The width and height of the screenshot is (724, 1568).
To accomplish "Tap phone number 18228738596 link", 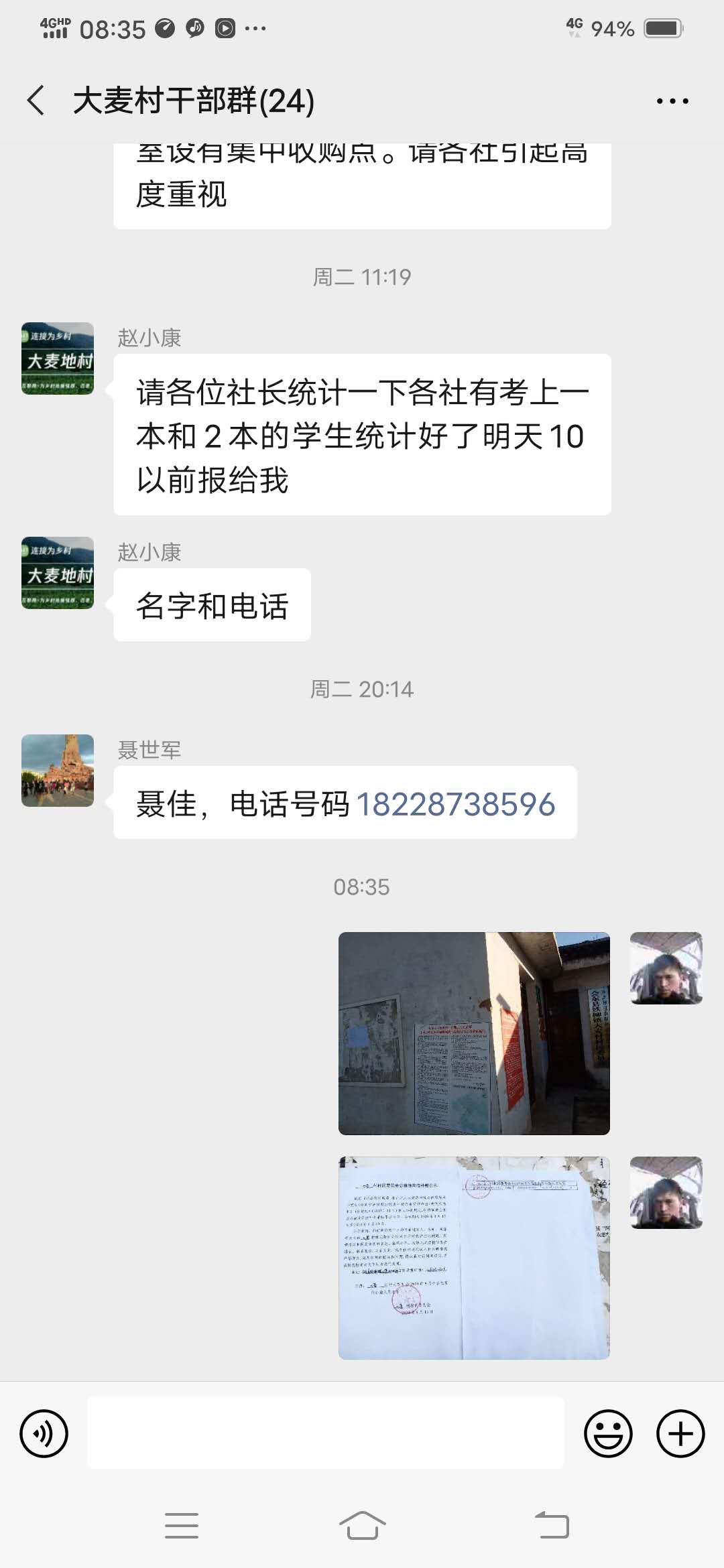I will 456,804.
